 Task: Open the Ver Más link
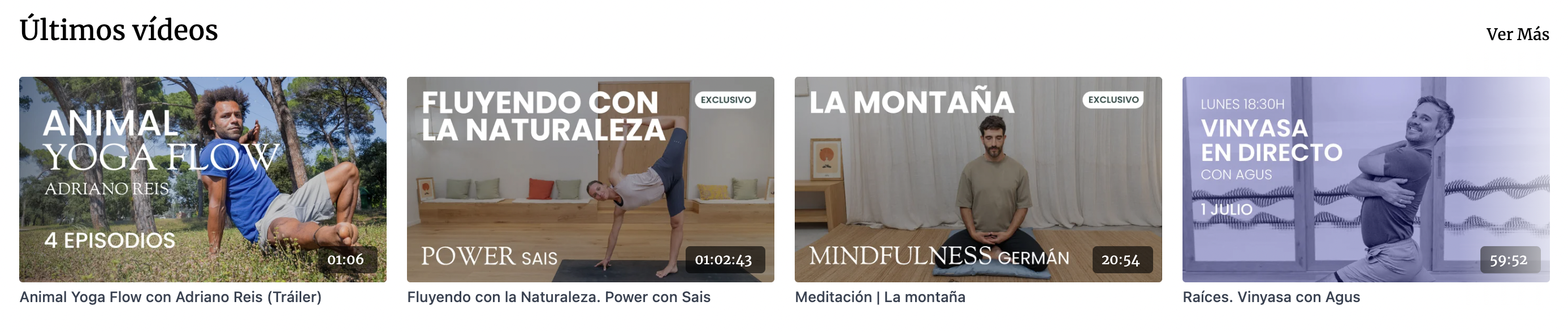pos(1517,34)
